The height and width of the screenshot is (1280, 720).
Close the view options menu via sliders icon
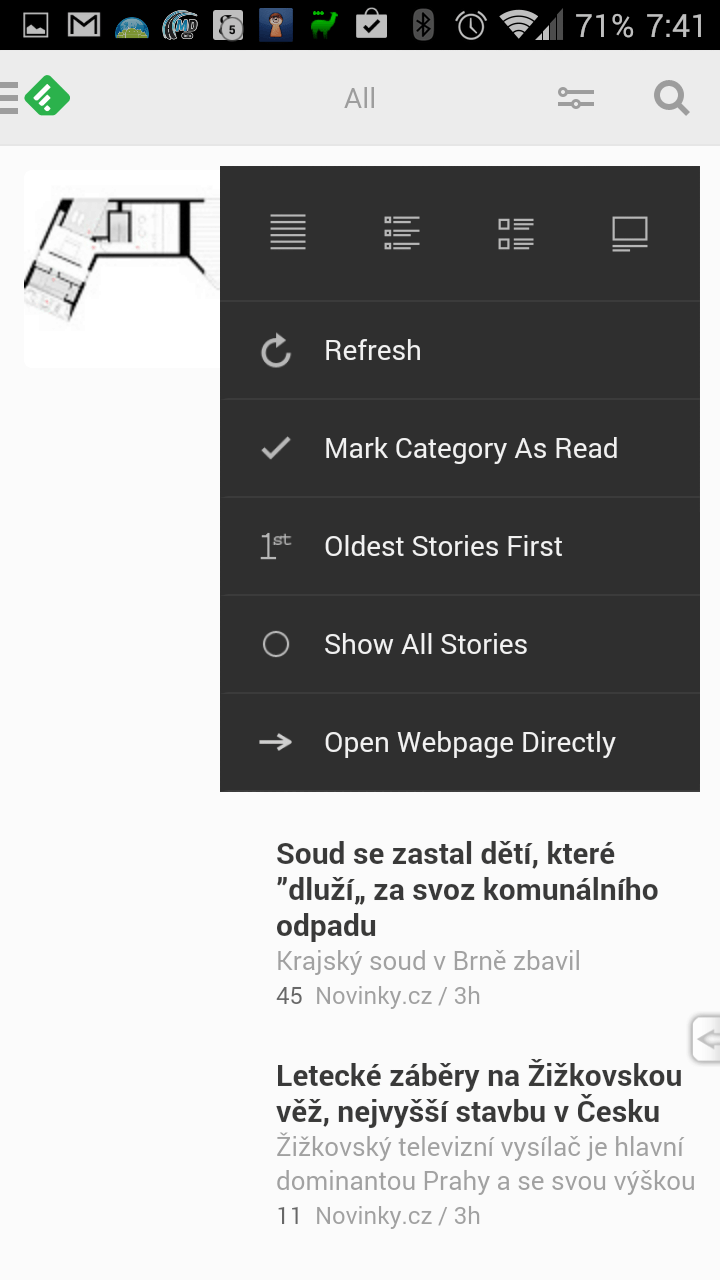click(576, 98)
